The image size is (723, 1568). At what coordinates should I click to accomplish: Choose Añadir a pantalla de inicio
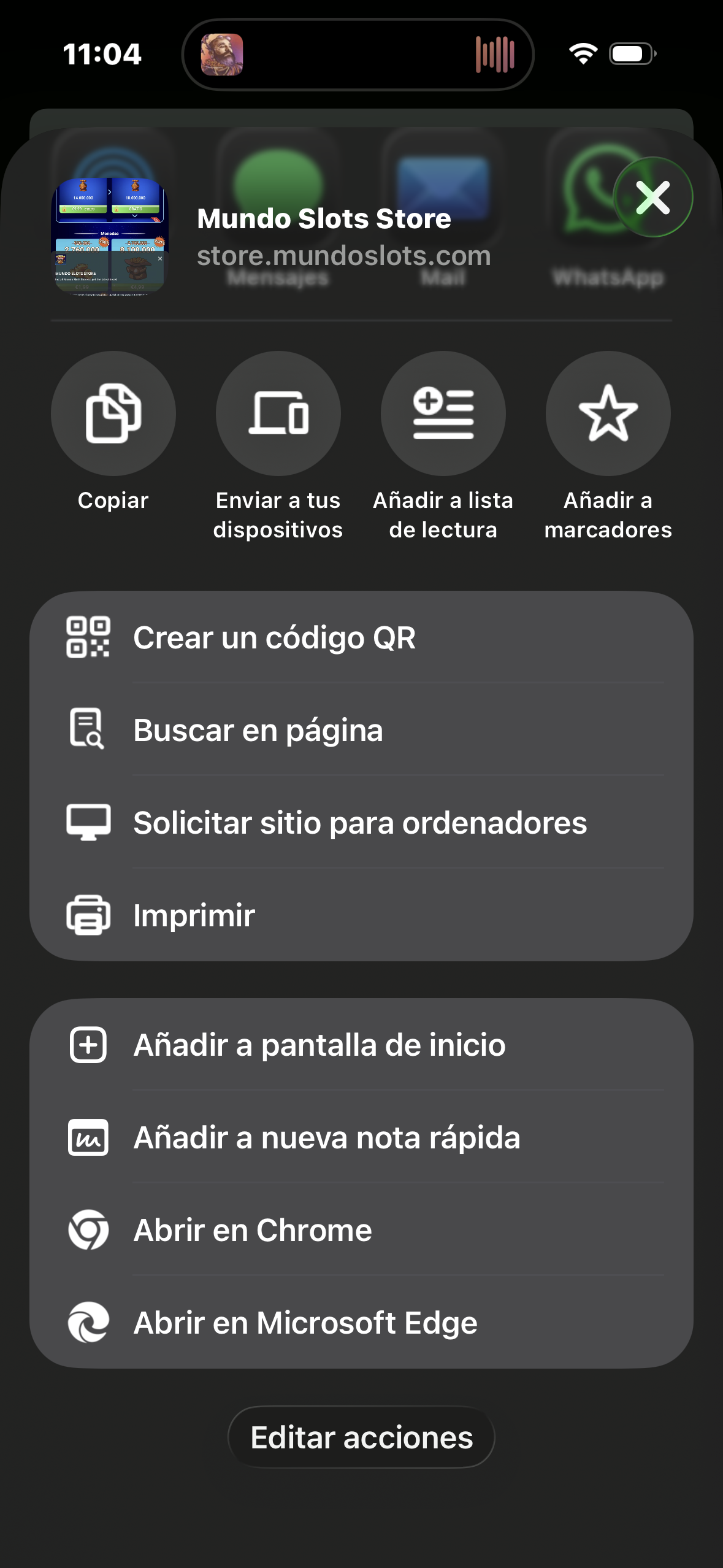361,1045
